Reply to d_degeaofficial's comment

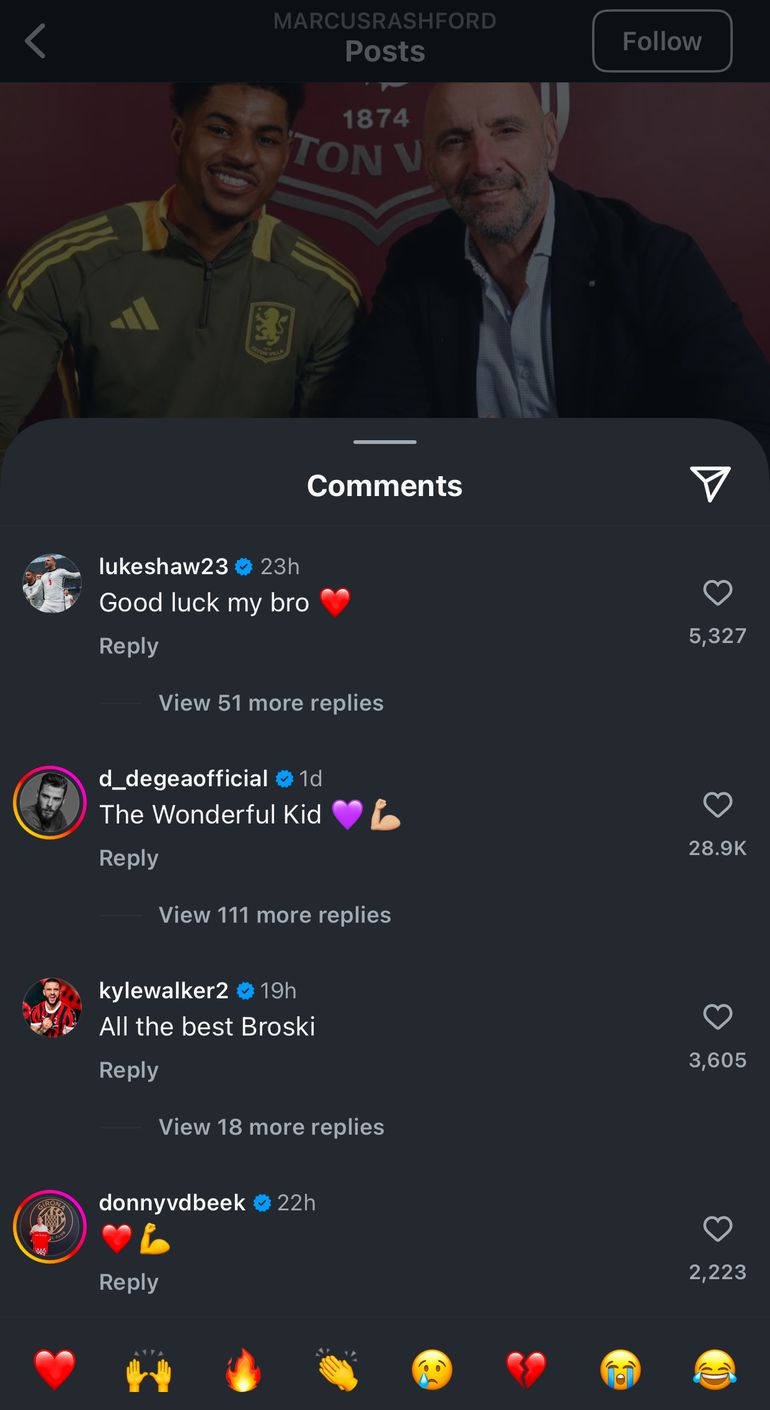(x=128, y=858)
